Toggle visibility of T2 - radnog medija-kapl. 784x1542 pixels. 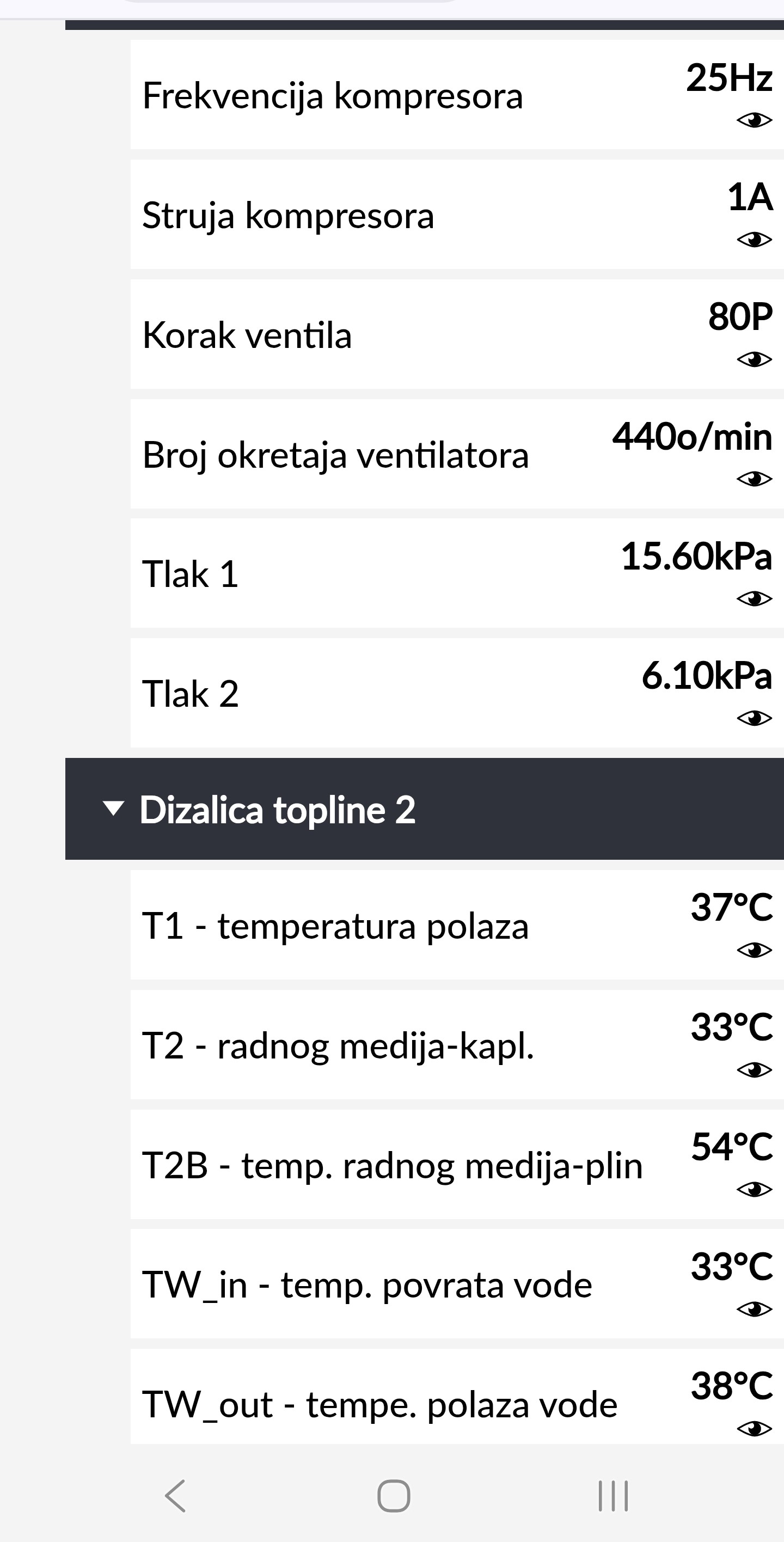click(754, 1070)
